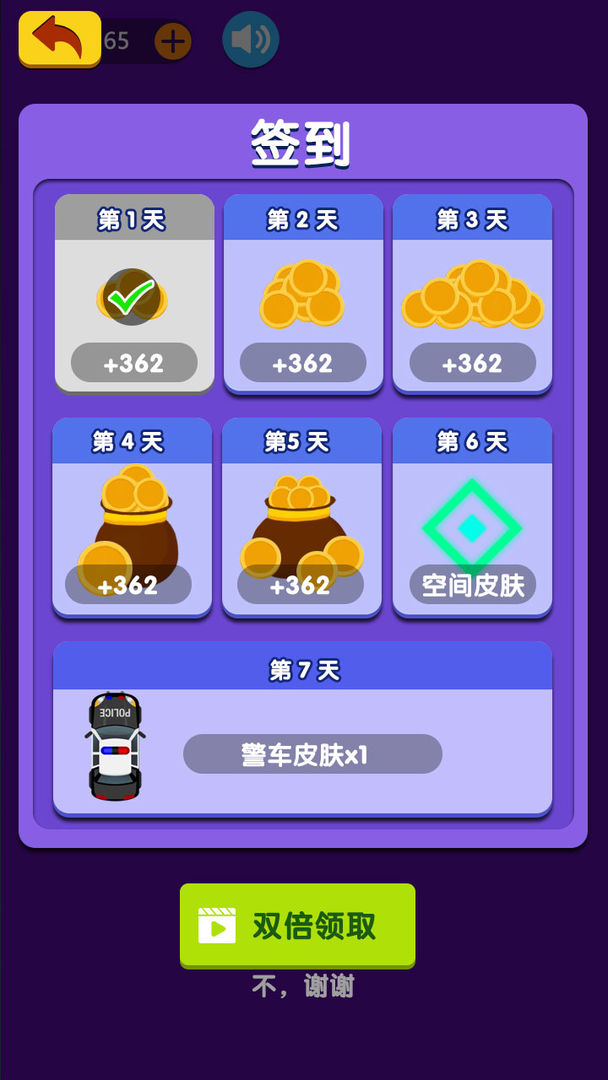608x1080 pixels.
Task: Mute the game sound
Action: (x=250, y=40)
